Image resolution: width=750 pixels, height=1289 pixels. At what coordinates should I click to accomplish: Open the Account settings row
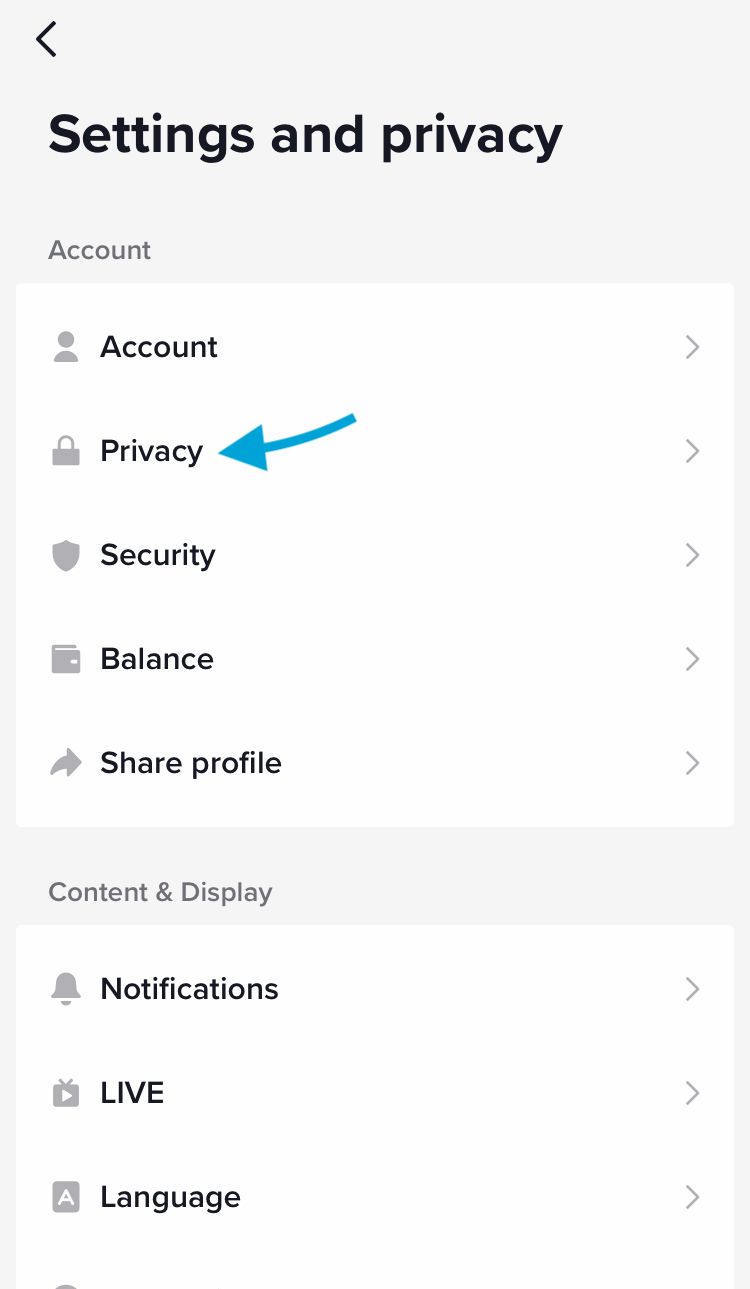click(375, 347)
